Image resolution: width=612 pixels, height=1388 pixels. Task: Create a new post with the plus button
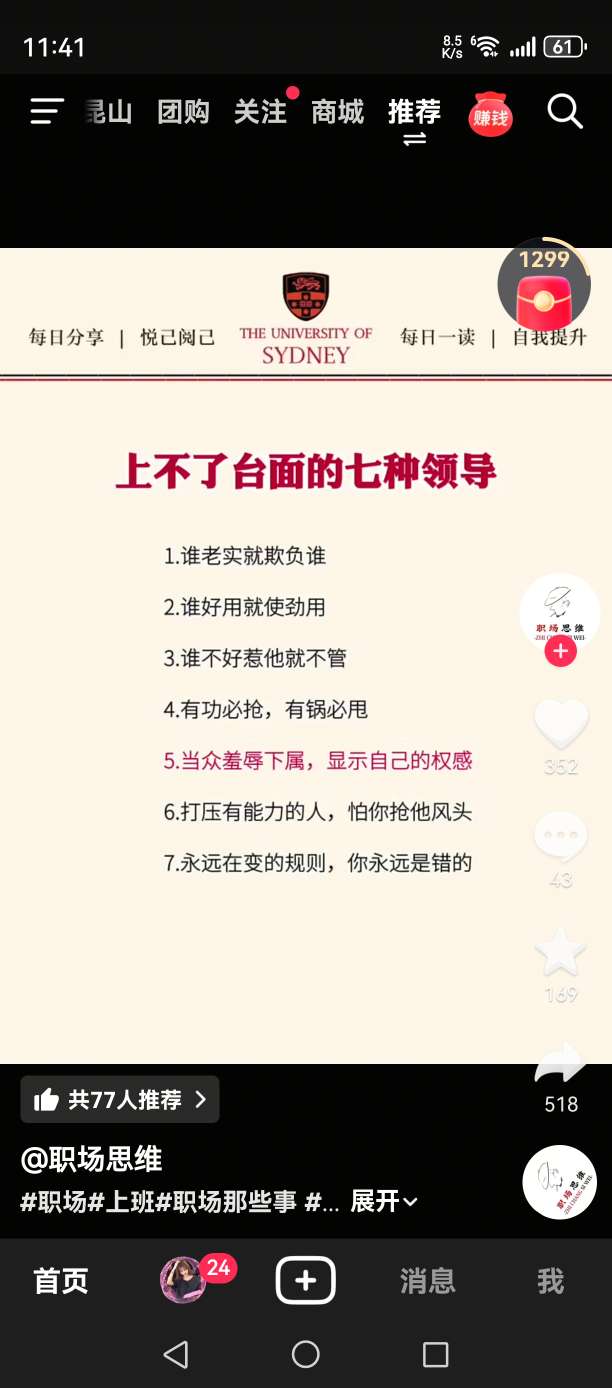(306, 1281)
